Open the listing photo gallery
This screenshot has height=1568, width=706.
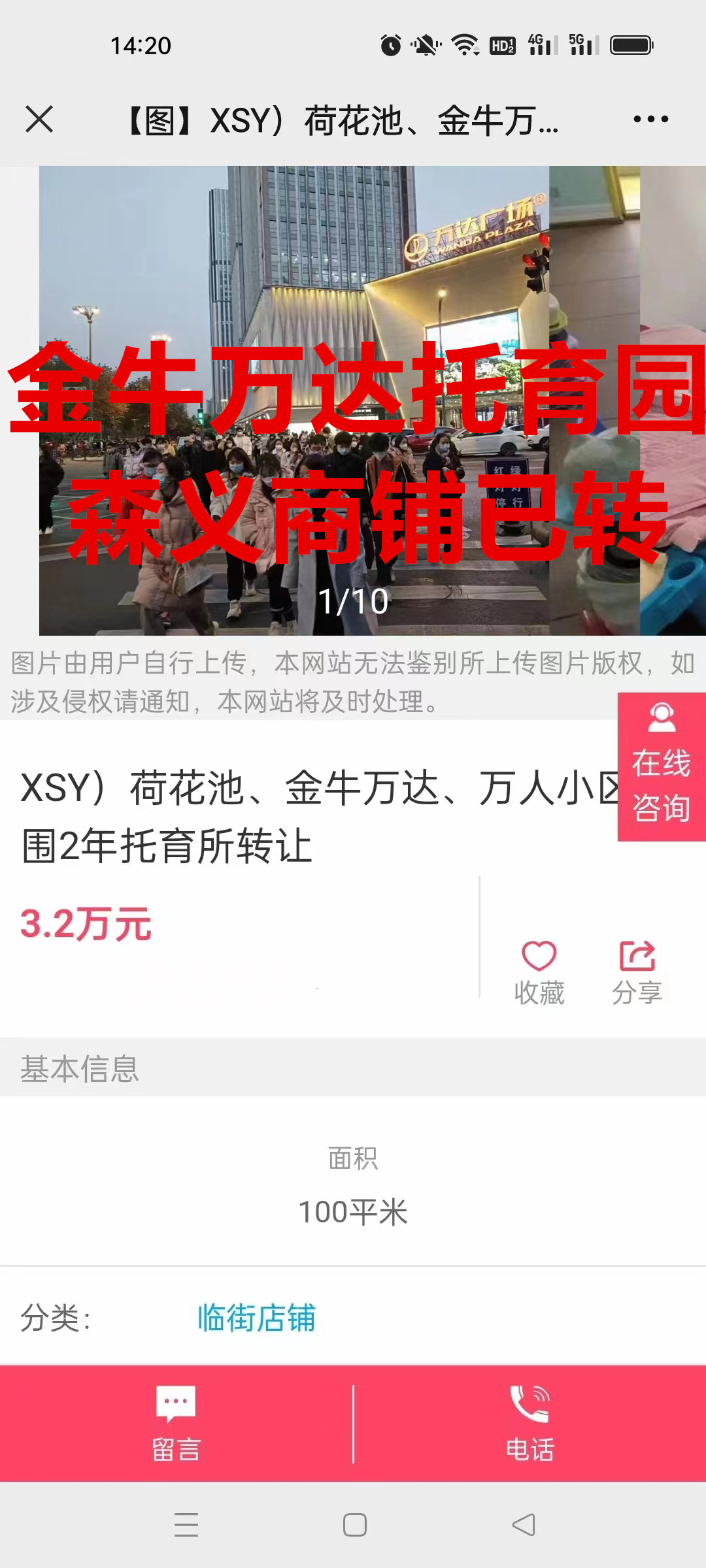[353, 400]
